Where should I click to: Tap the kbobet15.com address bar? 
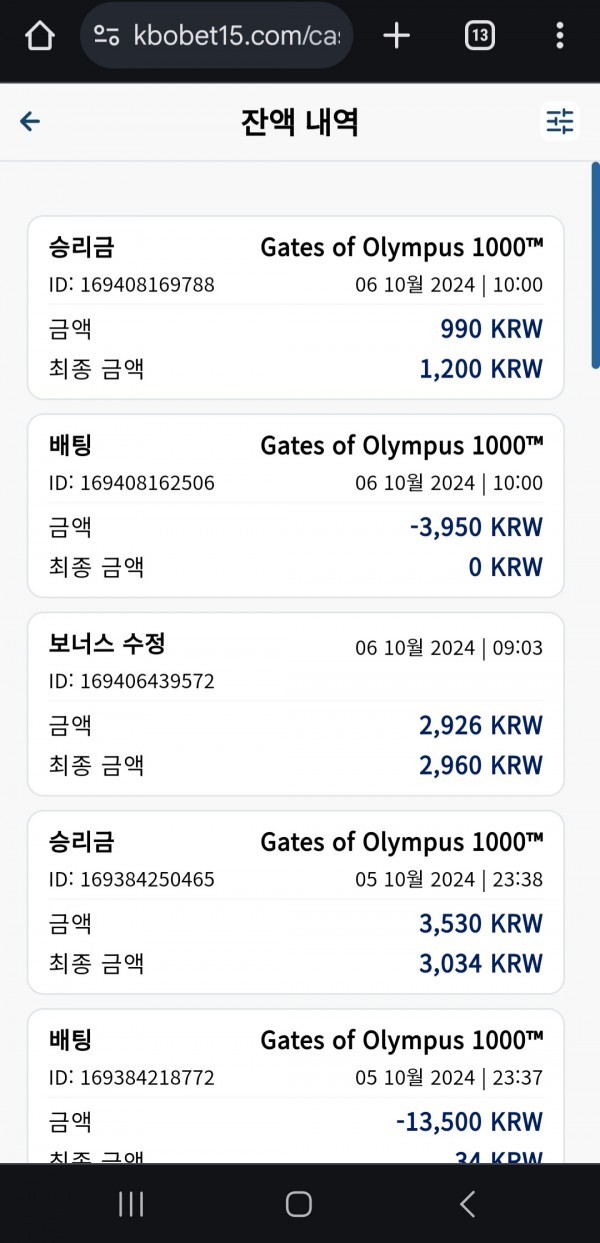[216, 36]
